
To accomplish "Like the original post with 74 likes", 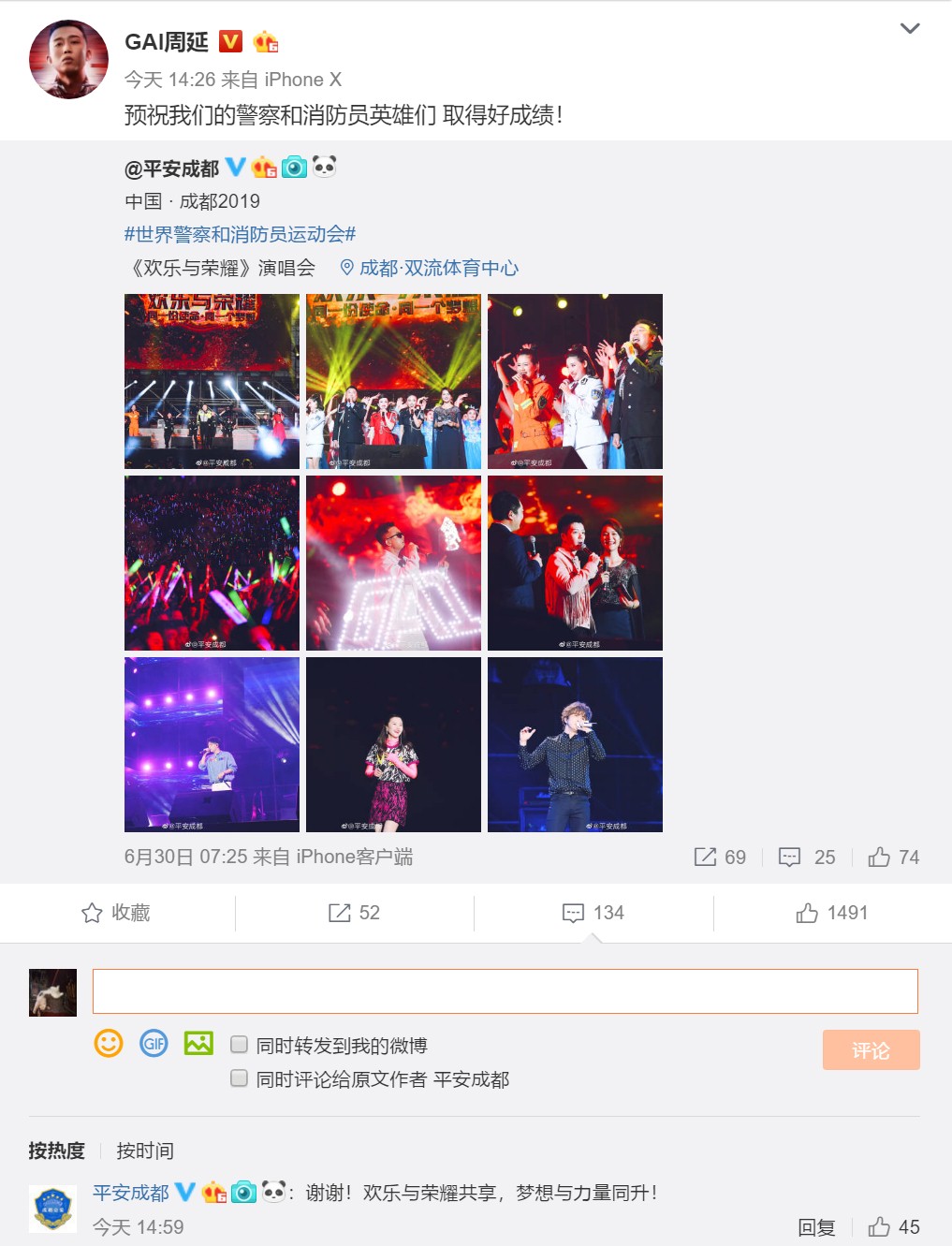I will [x=893, y=857].
